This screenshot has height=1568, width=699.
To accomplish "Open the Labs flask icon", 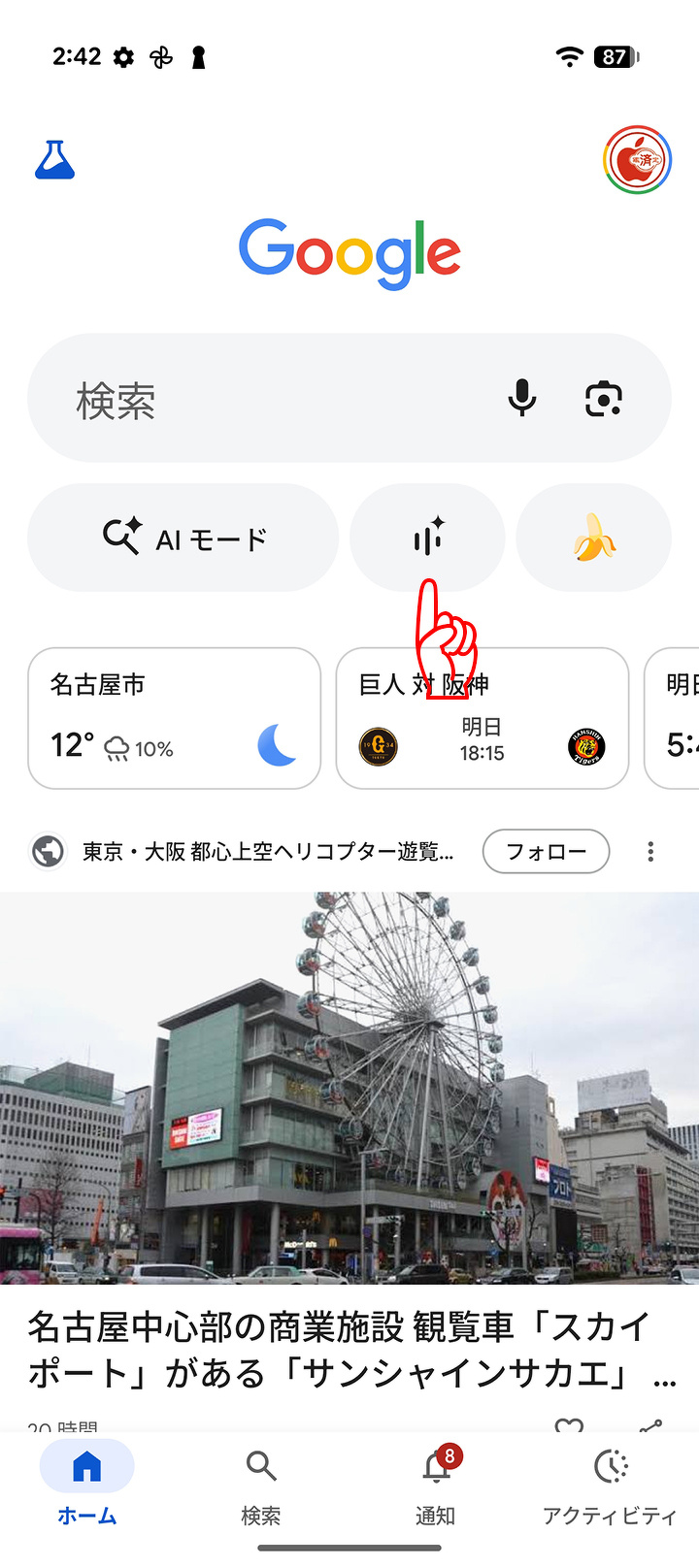I will pos(54,160).
